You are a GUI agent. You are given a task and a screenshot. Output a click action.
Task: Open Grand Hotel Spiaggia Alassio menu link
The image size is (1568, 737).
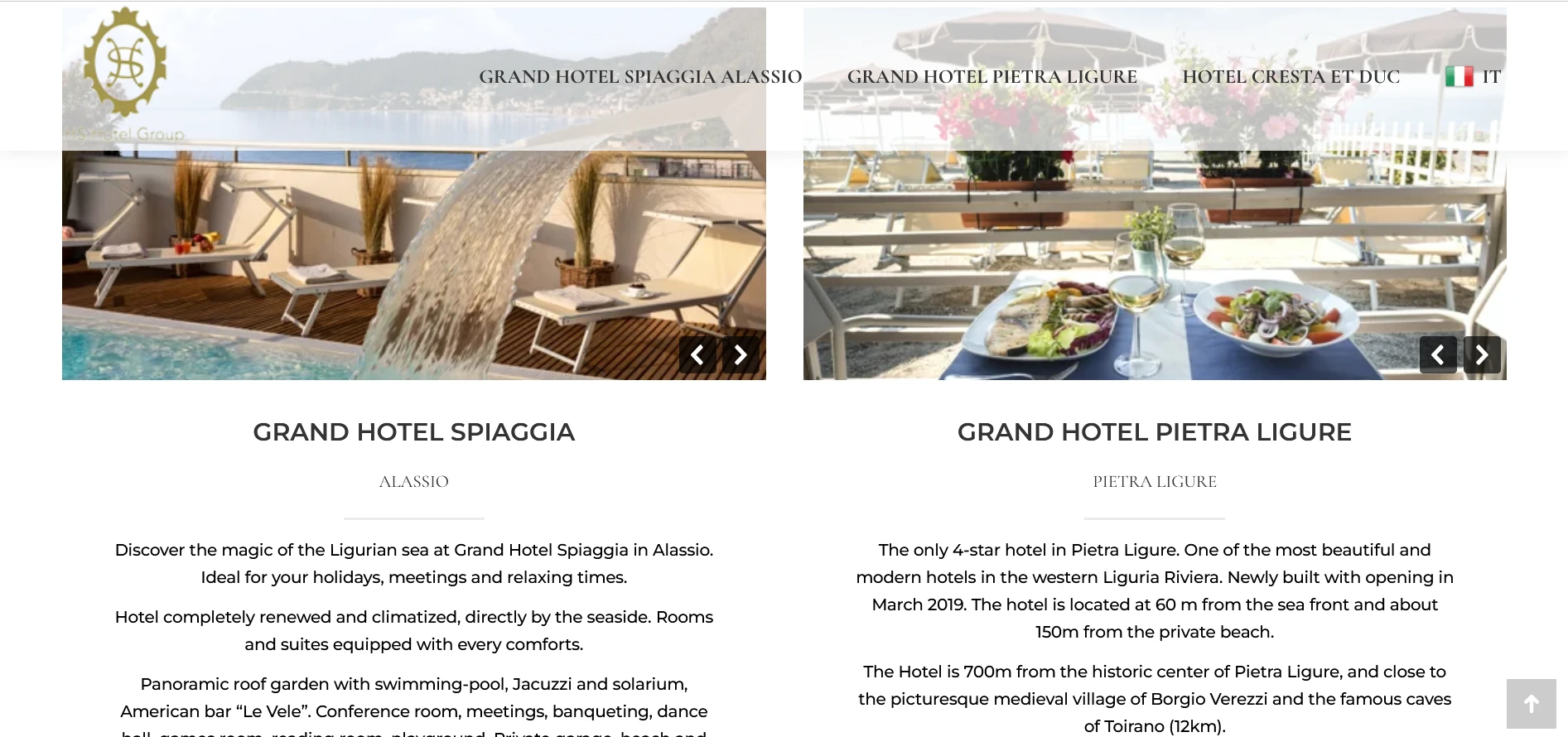(x=640, y=77)
